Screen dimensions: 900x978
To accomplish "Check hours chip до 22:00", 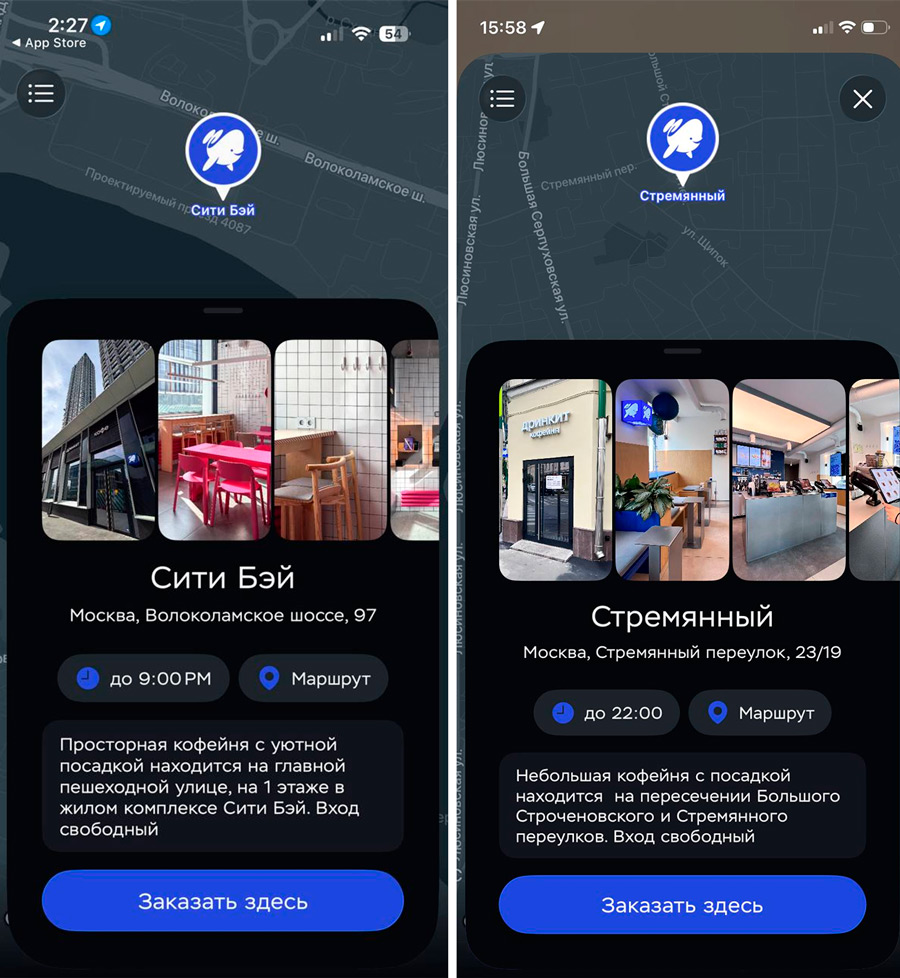I will click(606, 713).
